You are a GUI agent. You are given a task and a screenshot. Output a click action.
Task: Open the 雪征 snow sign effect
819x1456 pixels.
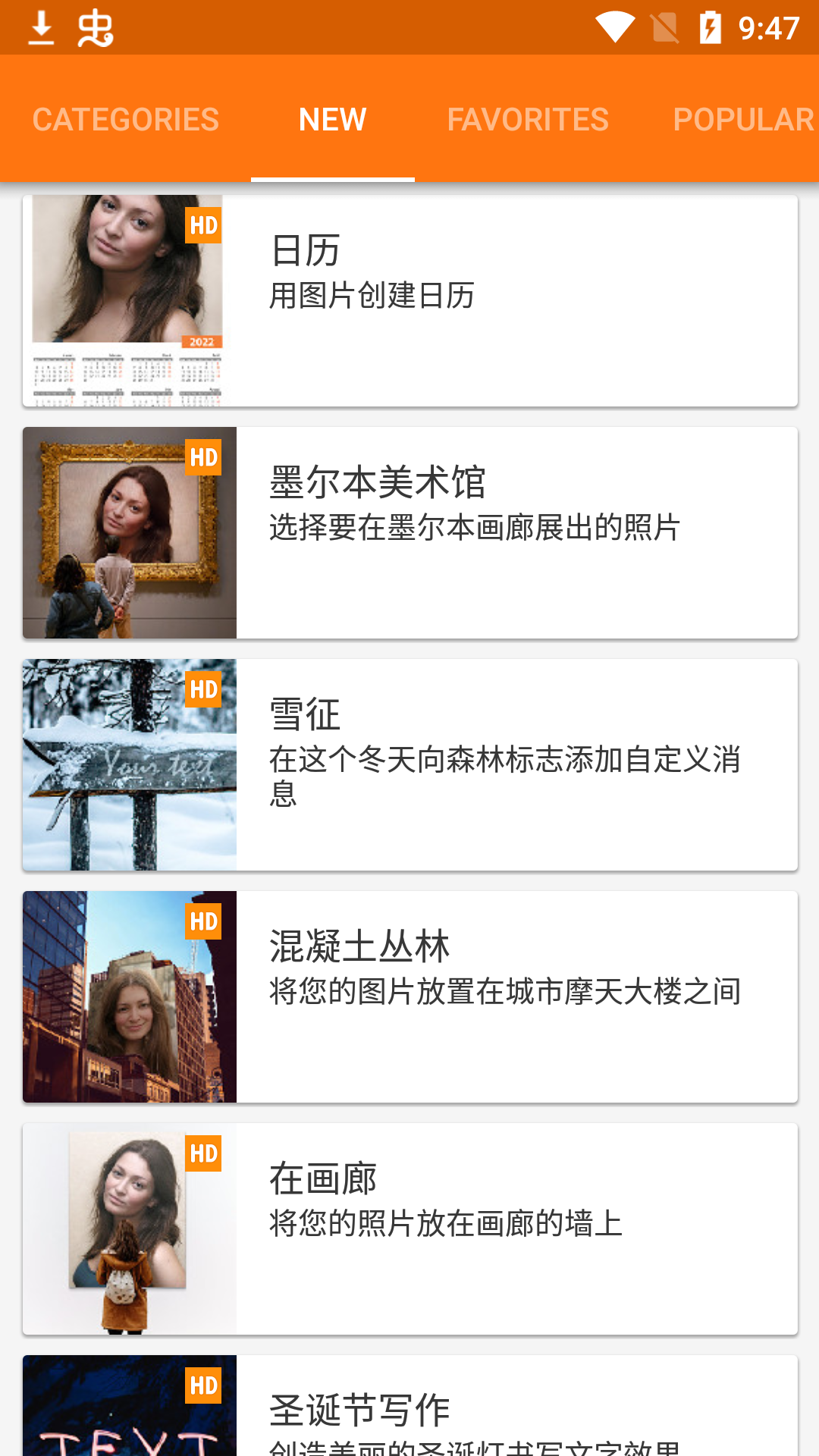(409, 765)
